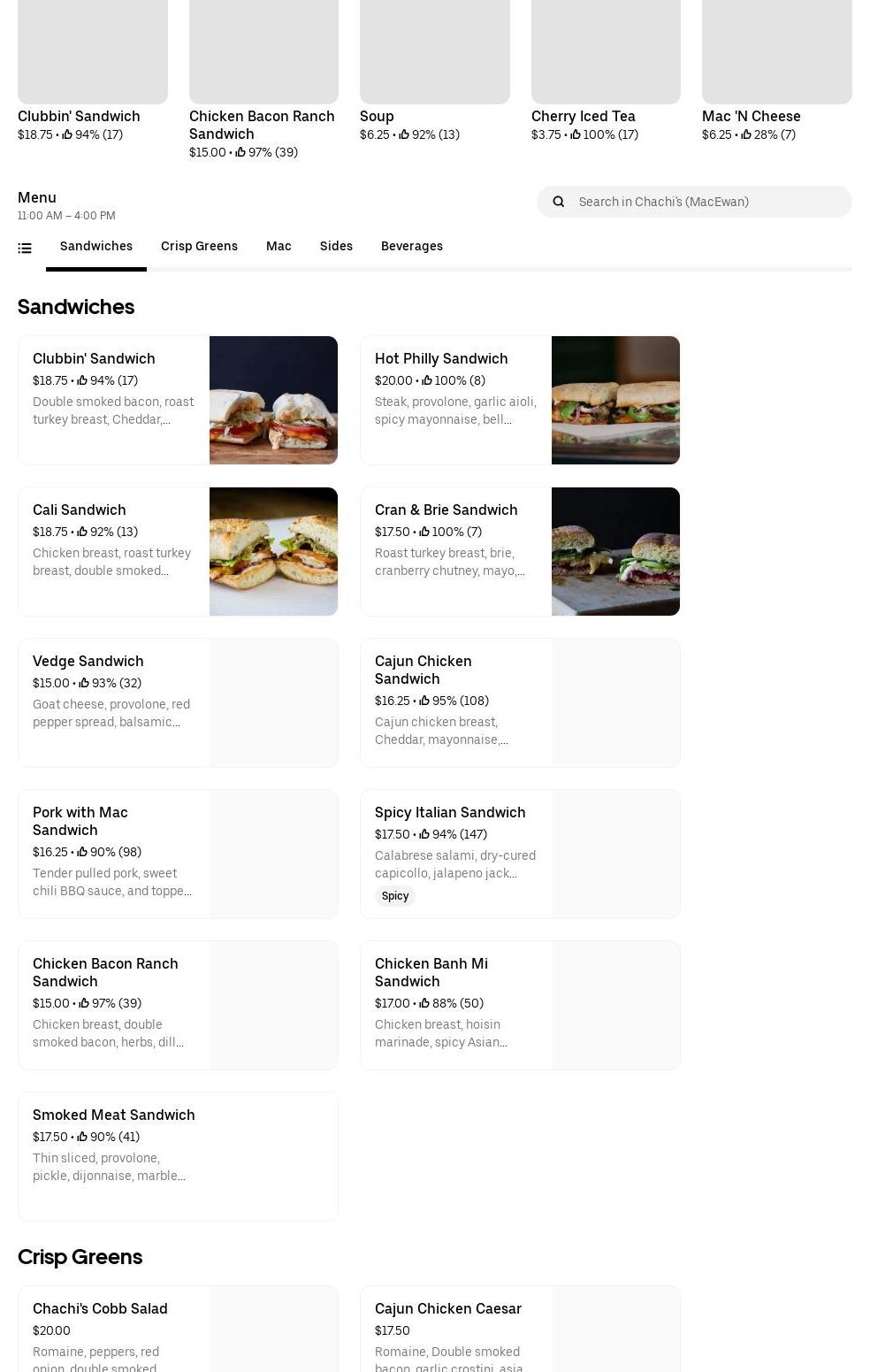
Task: View the Cali Sandwich item
Action: tap(178, 551)
